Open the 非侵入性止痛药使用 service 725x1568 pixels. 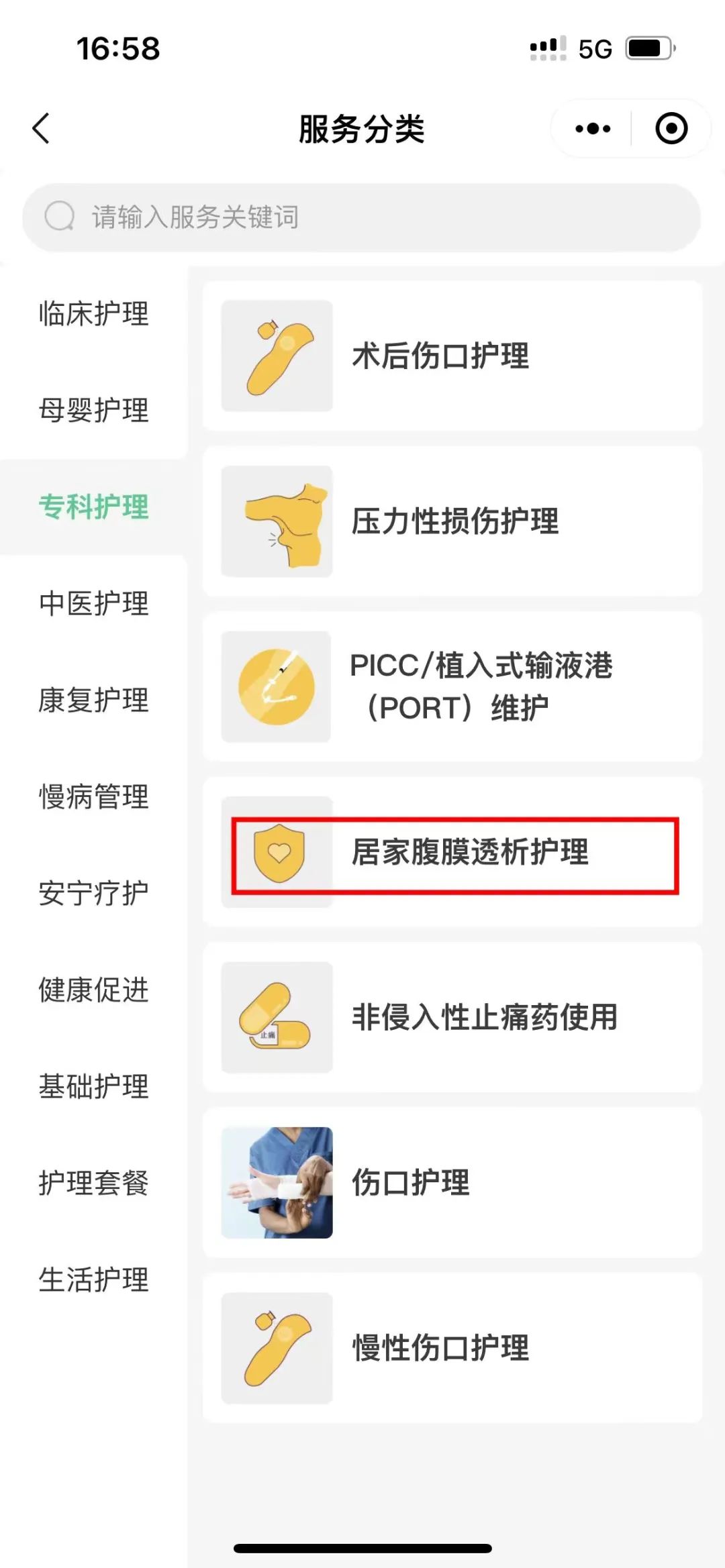[x=452, y=1017]
